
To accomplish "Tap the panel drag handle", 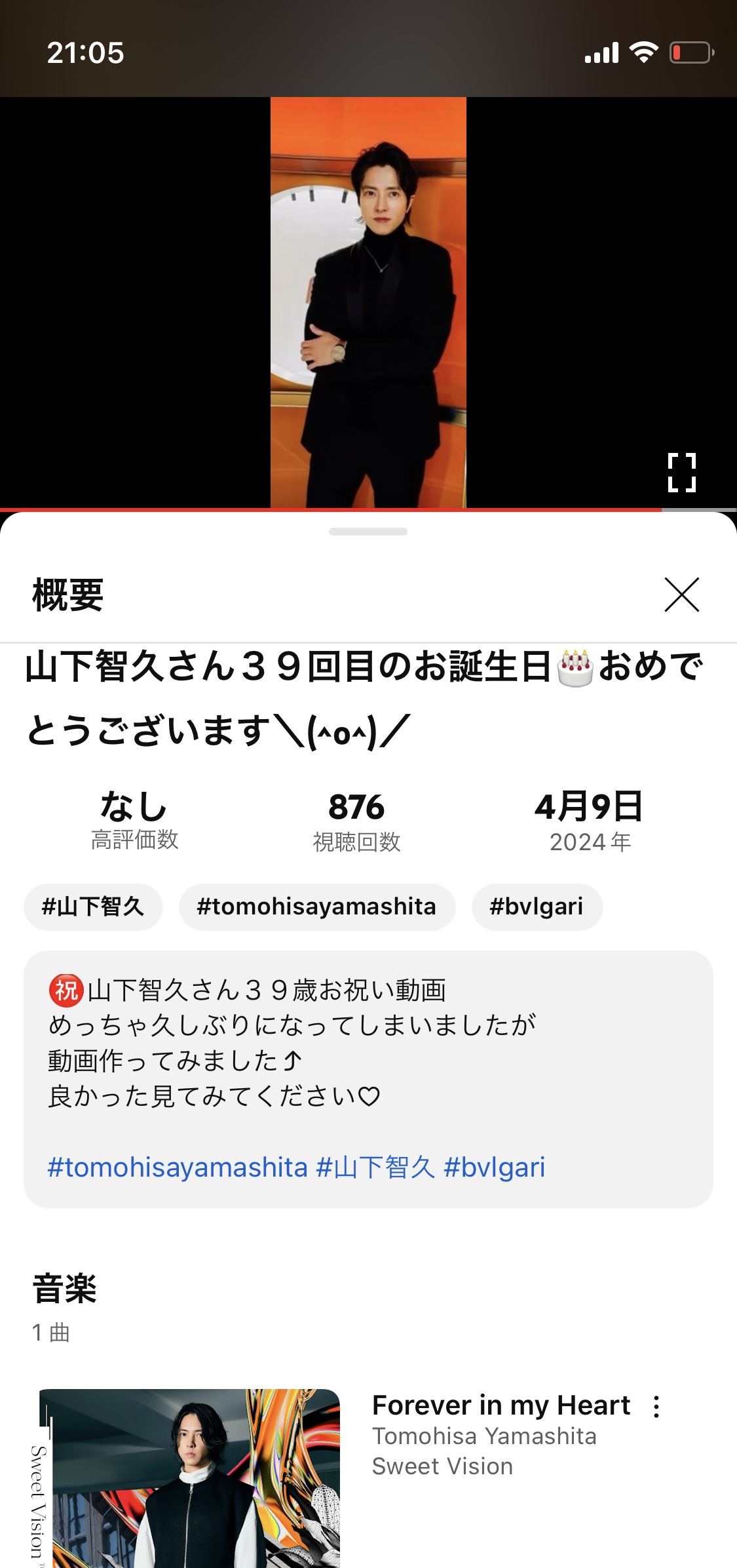I will tap(368, 532).
